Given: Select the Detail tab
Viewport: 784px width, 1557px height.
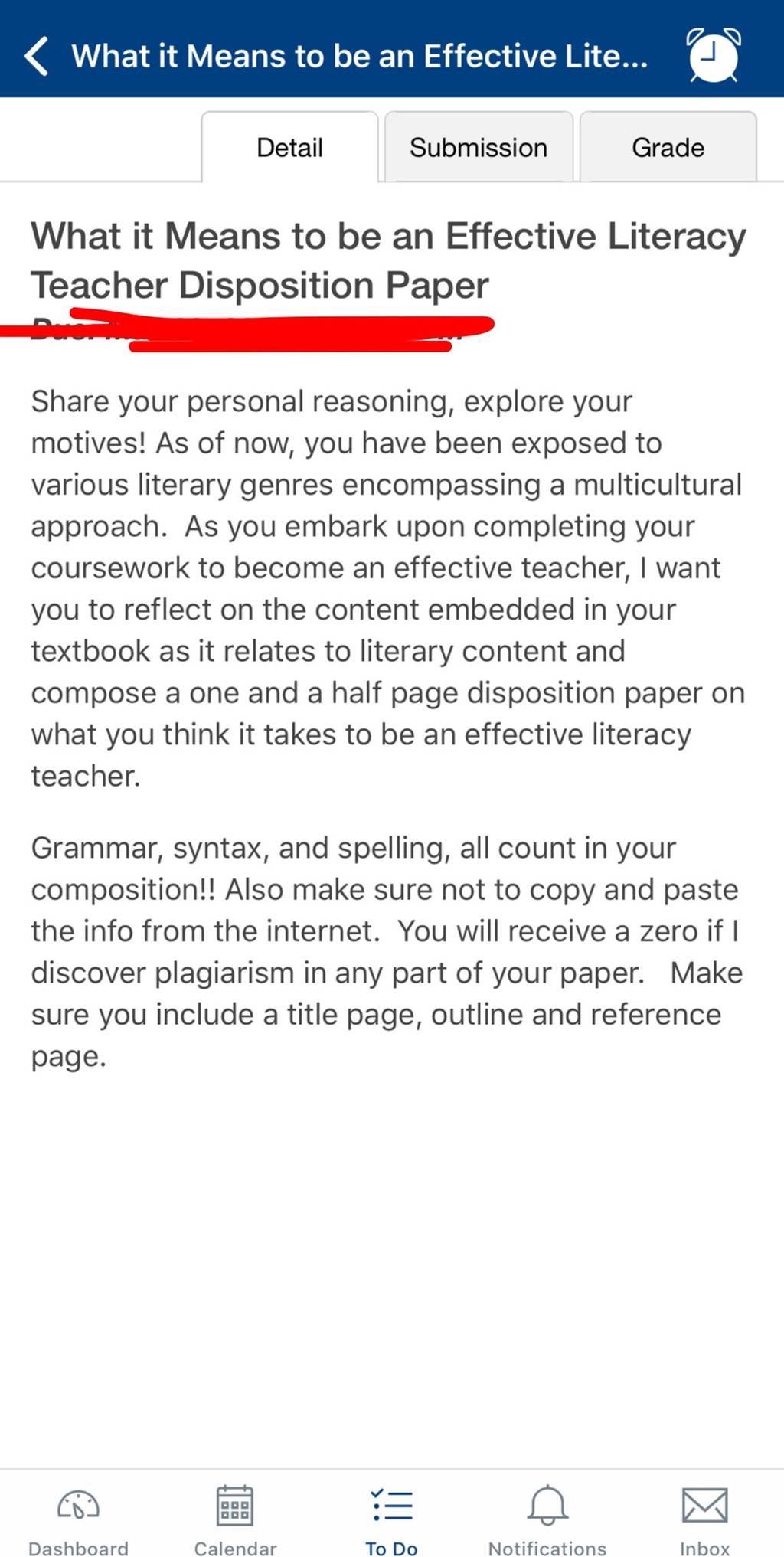Looking at the screenshot, I should click(x=289, y=147).
